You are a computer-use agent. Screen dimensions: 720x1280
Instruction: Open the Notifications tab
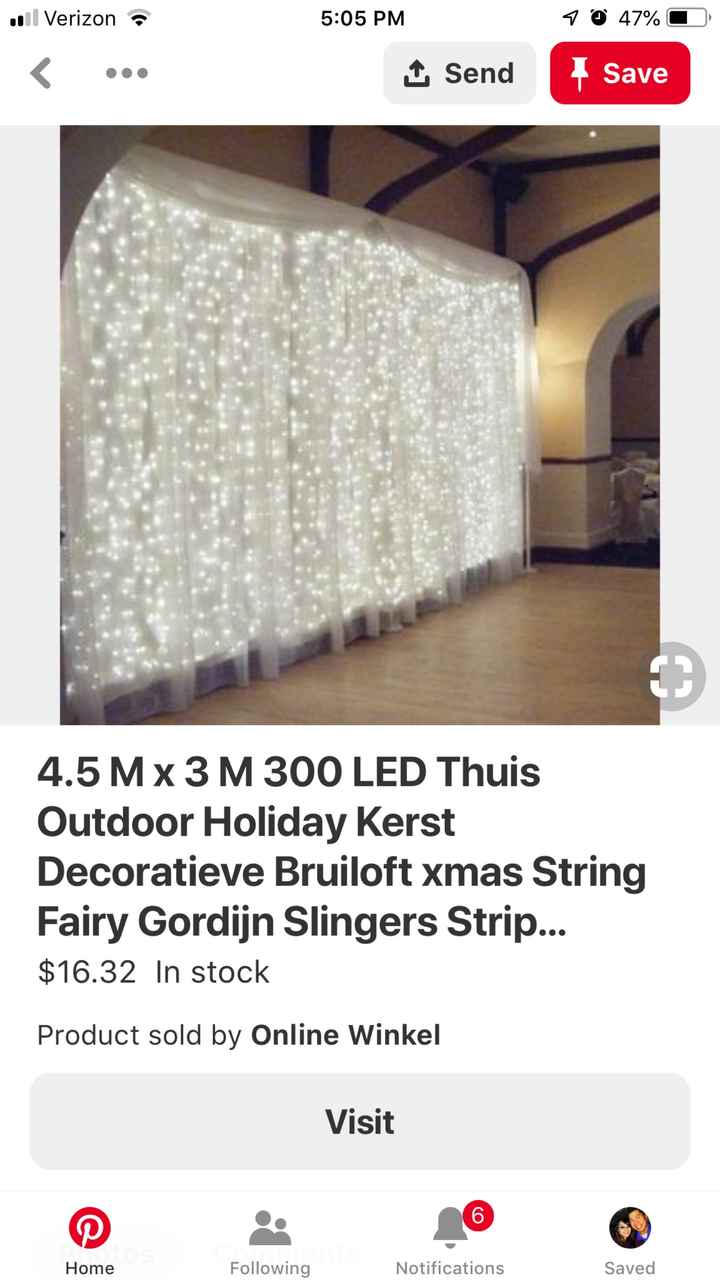[450, 1240]
